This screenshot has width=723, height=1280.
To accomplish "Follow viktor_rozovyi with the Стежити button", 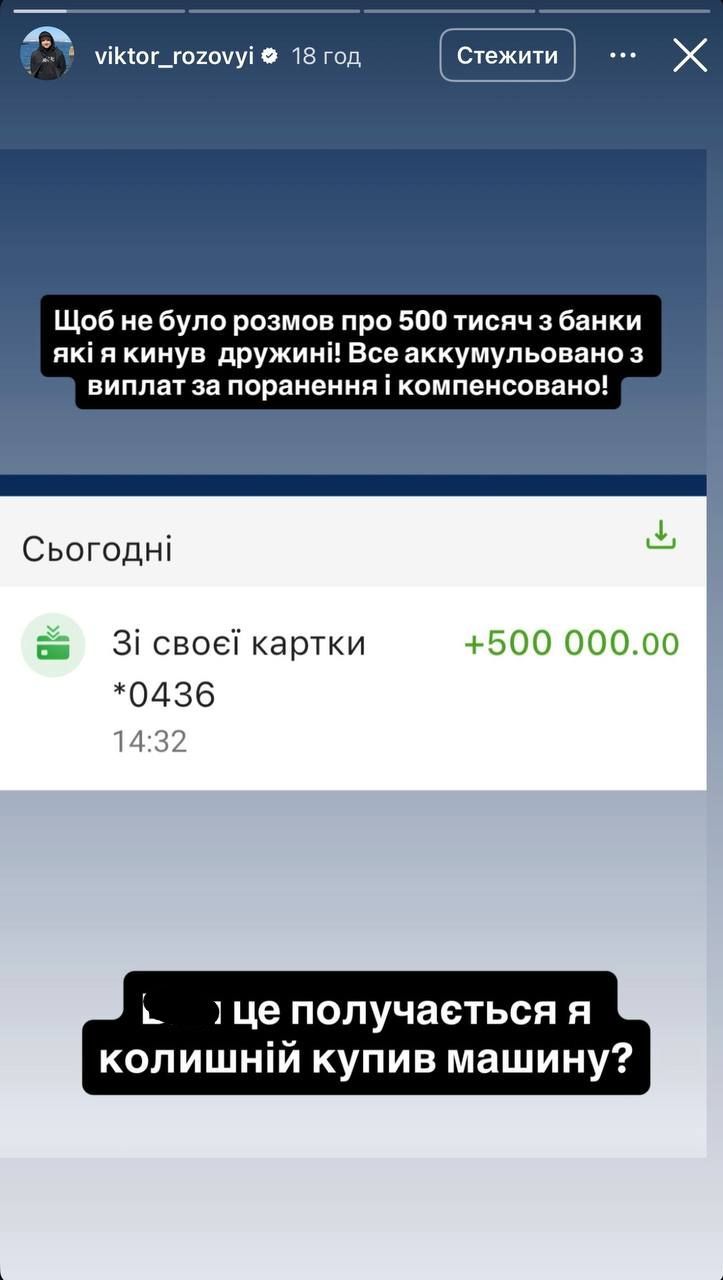I will click(507, 55).
